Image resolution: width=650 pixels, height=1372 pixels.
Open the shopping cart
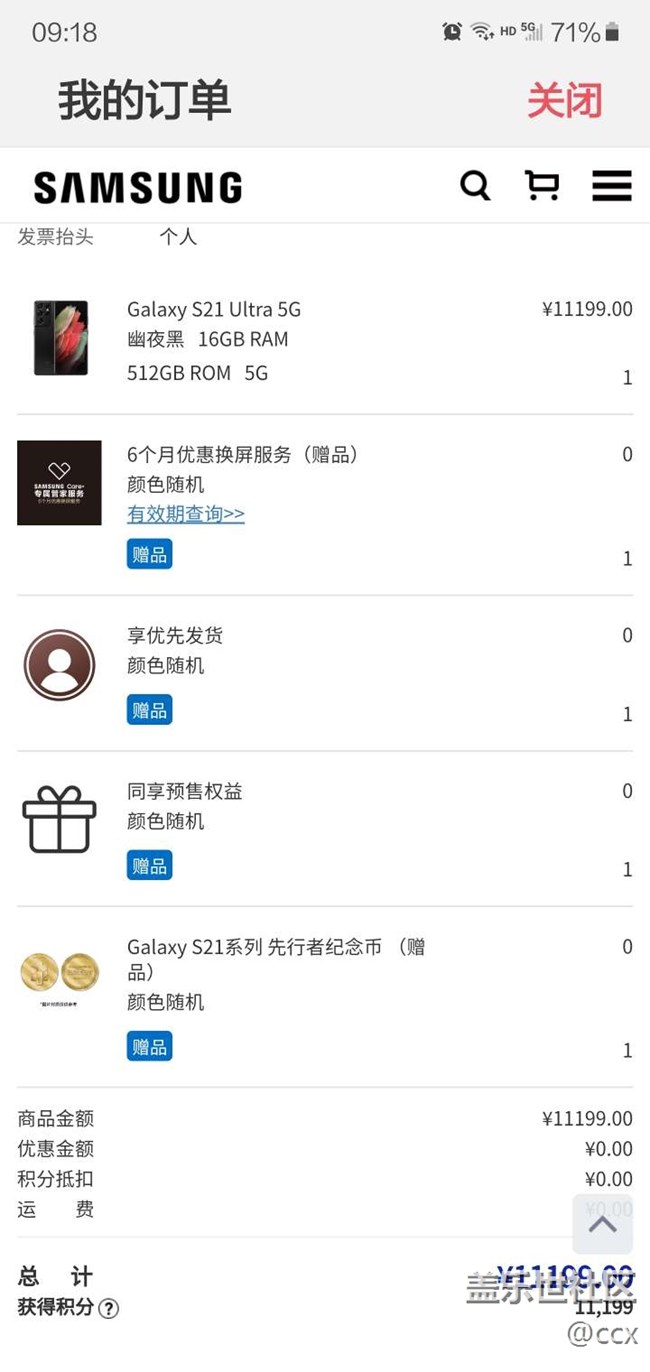[542, 186]
